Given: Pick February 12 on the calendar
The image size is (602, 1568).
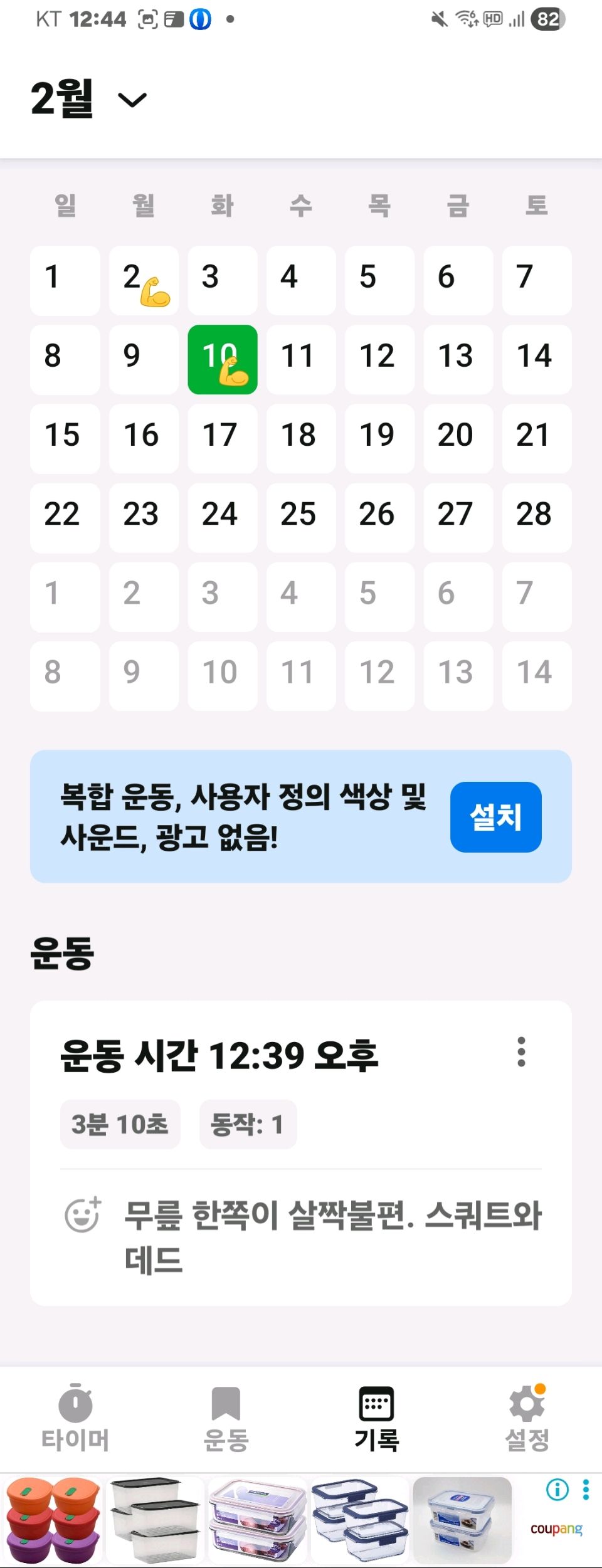Looking at the screenshot, I should pos(379,359).
